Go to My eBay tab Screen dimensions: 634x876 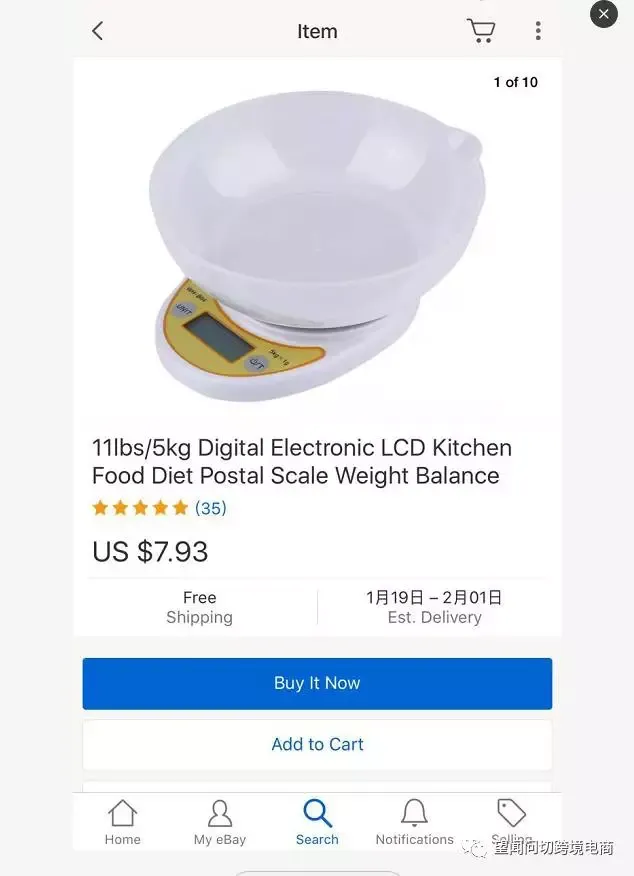[x=220, y=822]
